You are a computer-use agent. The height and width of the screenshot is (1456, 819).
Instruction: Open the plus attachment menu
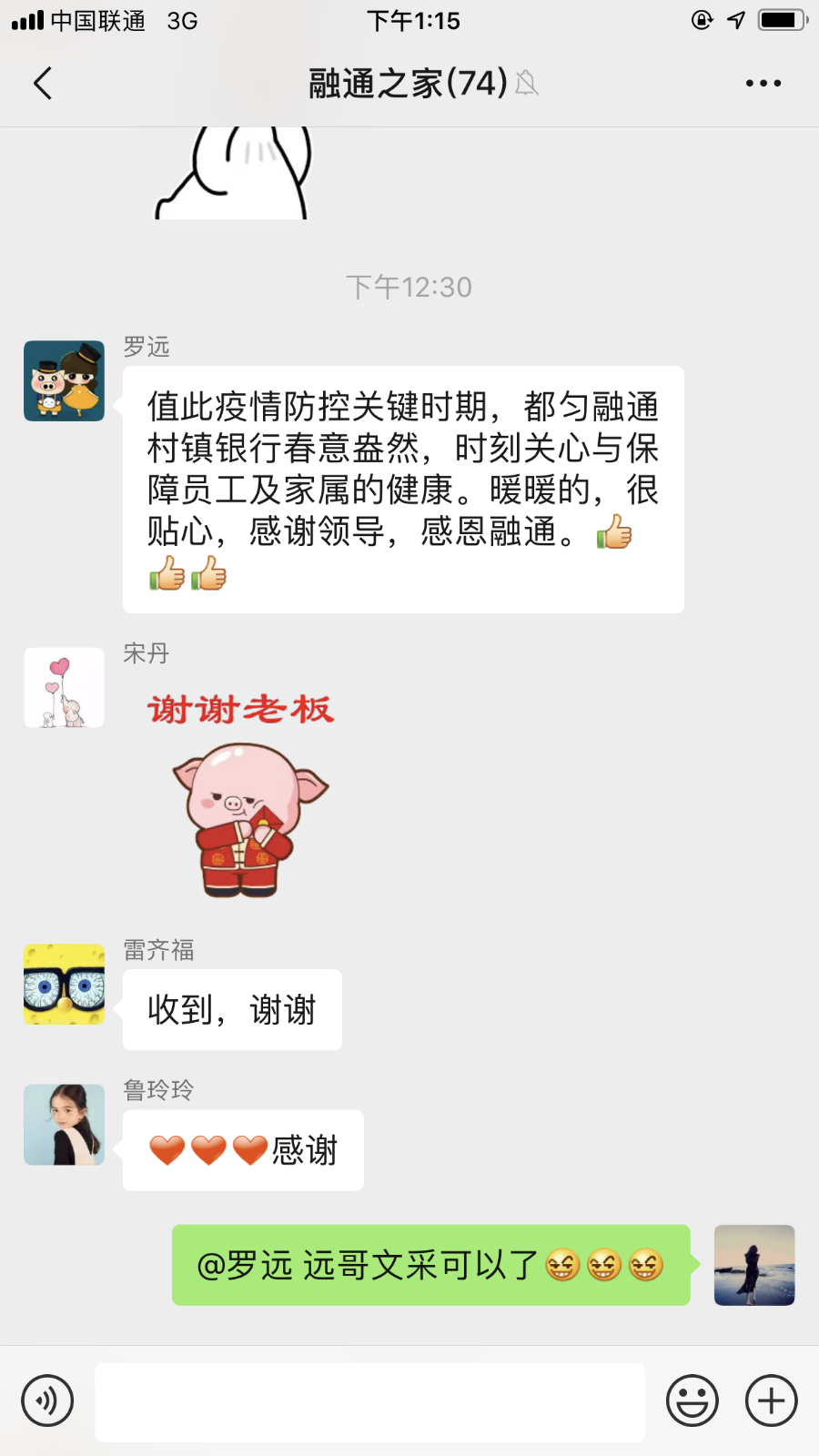pos(771,1400)
